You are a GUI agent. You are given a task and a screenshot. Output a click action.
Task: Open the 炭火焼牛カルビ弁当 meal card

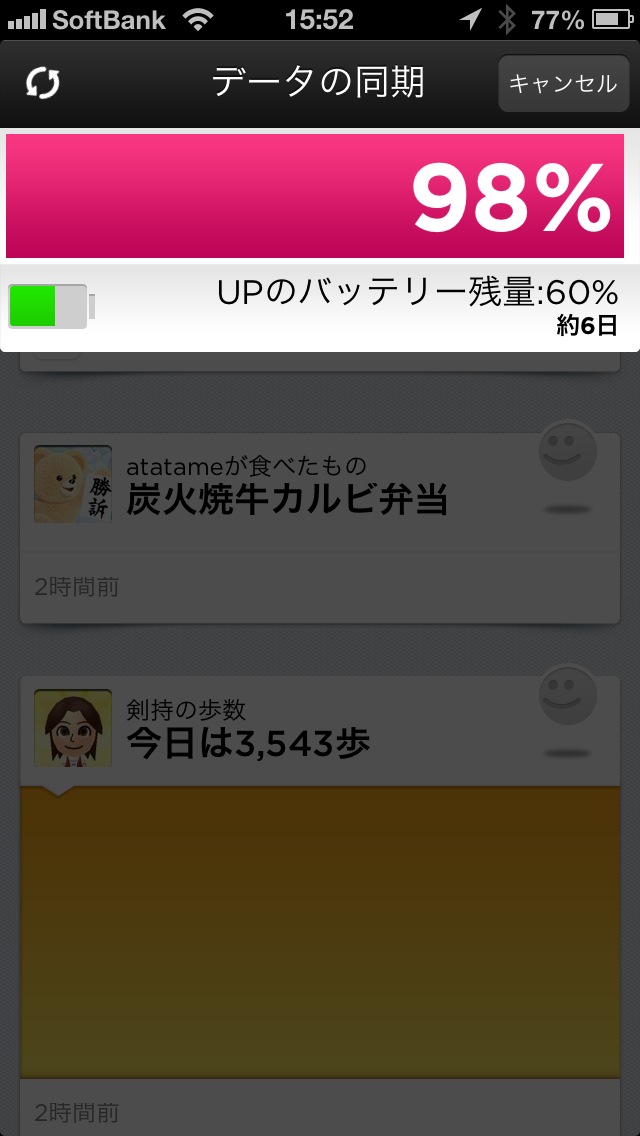tap(286, 500)
